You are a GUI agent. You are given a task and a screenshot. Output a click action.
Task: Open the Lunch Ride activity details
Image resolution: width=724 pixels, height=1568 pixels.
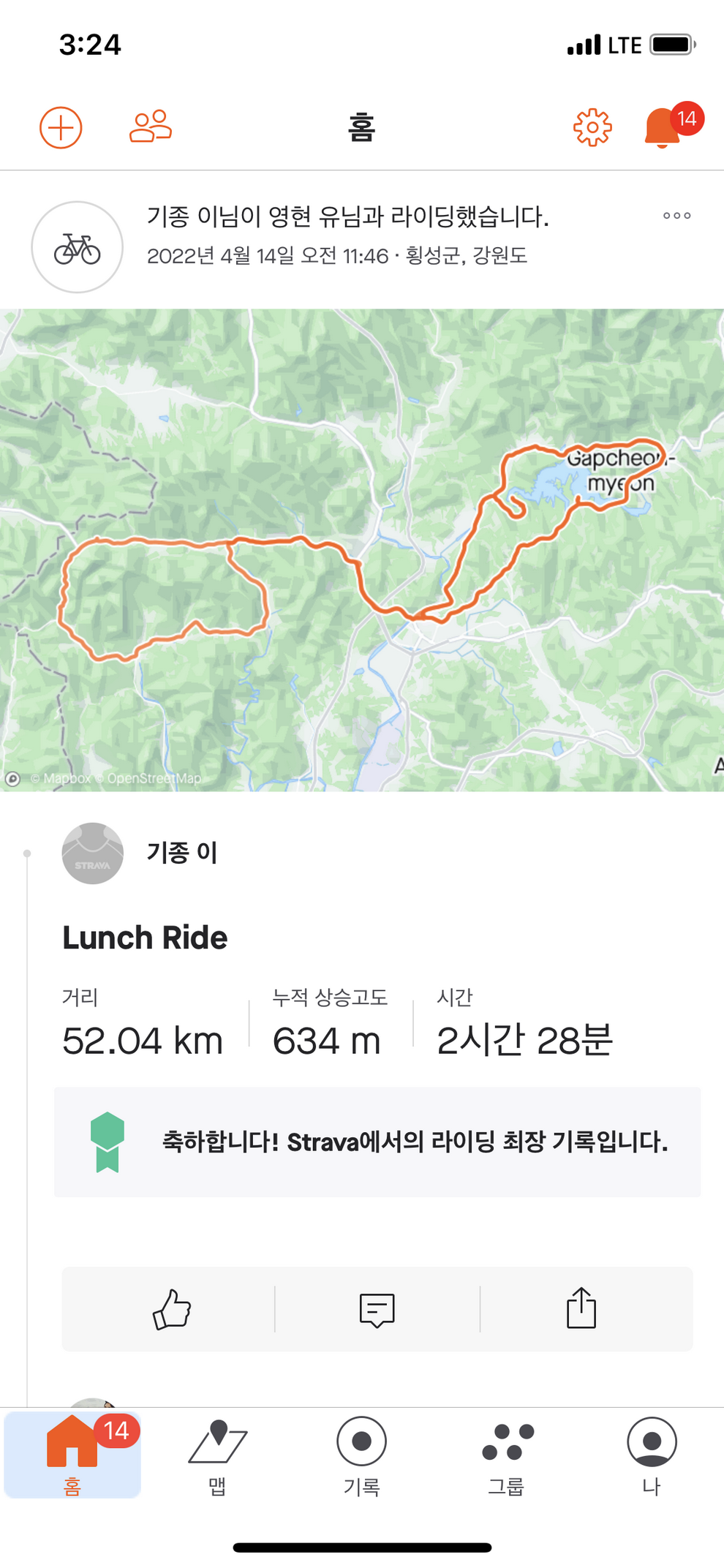point(145,938)
